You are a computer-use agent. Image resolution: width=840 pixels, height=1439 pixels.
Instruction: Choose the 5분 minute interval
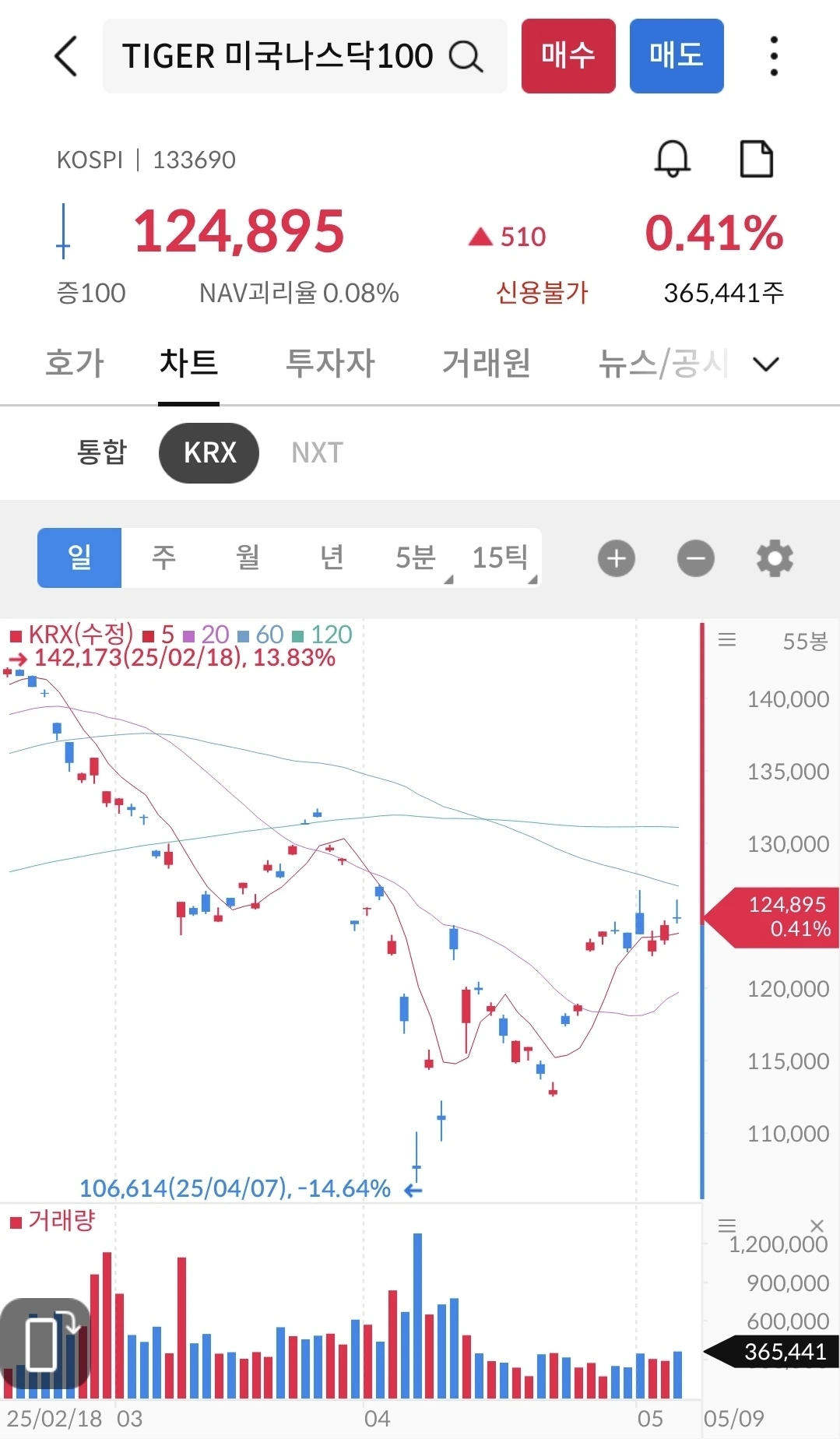pyautogui.click(x=416, y=558)
